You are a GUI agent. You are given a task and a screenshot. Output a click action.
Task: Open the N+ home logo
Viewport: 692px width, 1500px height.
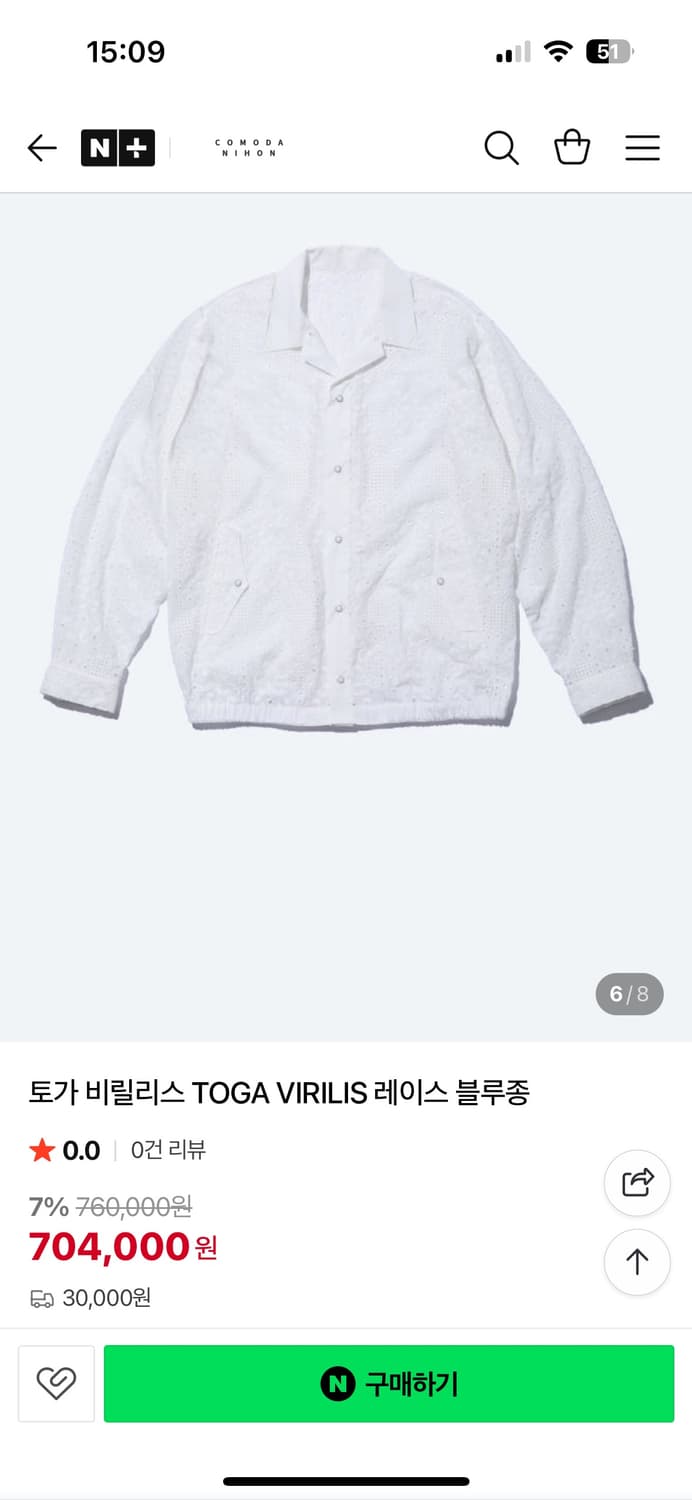(118, 149)
